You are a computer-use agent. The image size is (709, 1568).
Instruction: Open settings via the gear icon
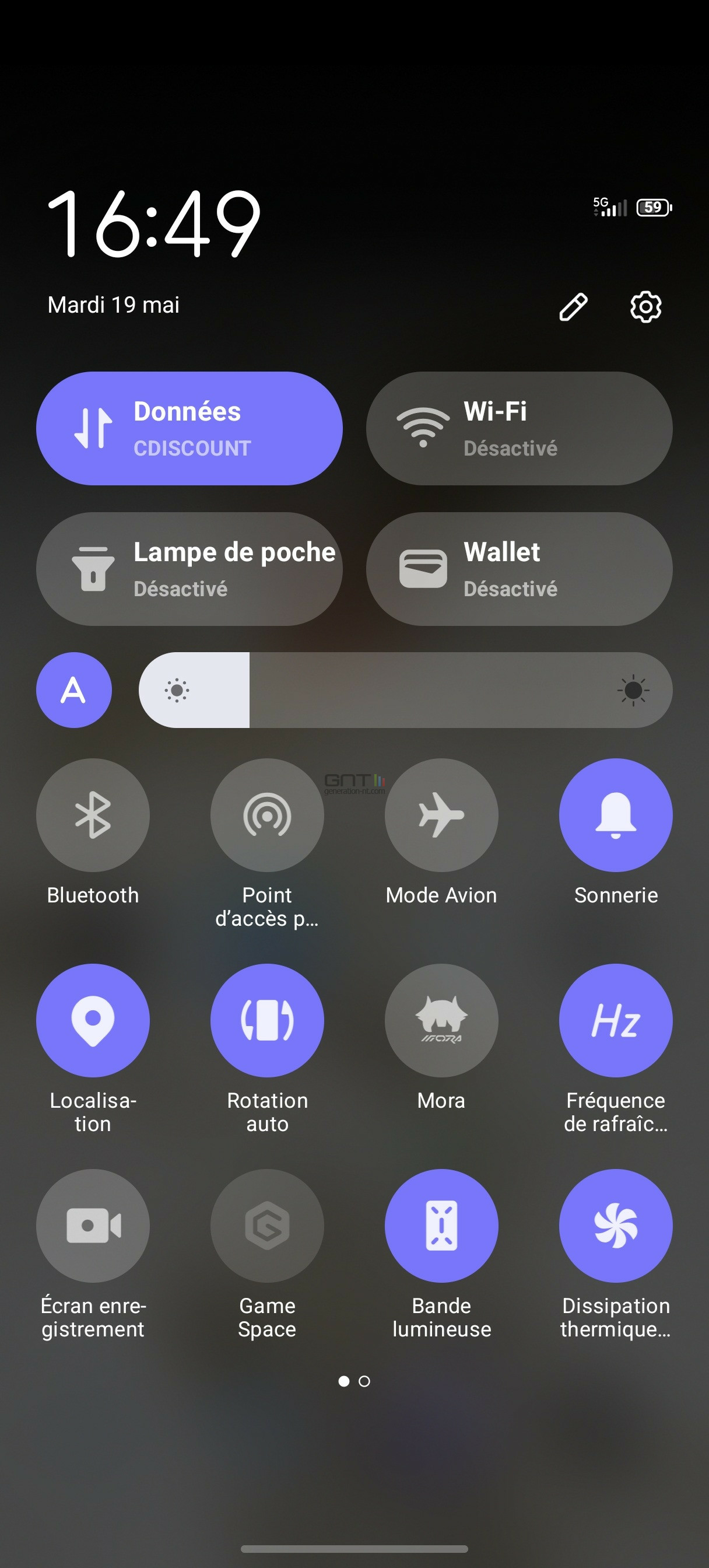[x=645, y=306]
